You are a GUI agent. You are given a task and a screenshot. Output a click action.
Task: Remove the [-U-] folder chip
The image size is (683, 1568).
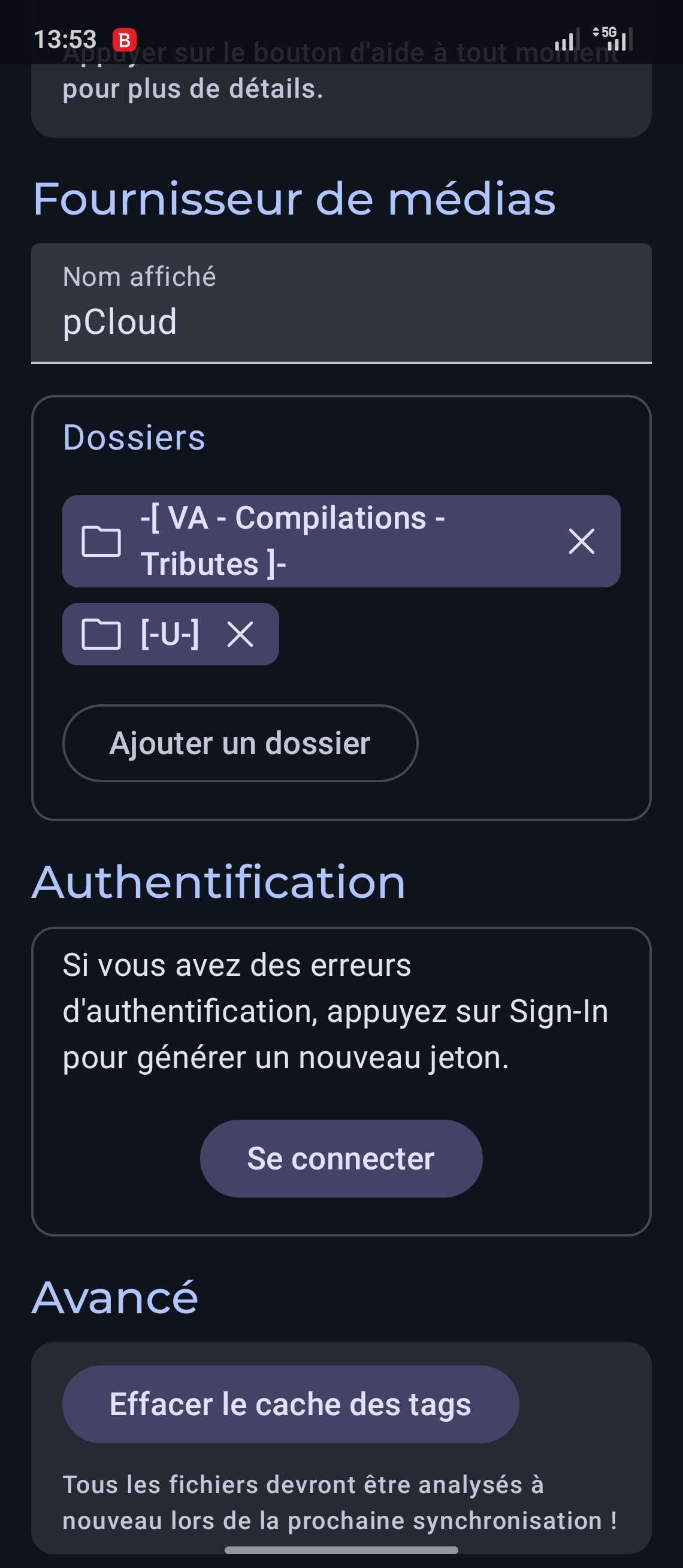pos(240,634)
